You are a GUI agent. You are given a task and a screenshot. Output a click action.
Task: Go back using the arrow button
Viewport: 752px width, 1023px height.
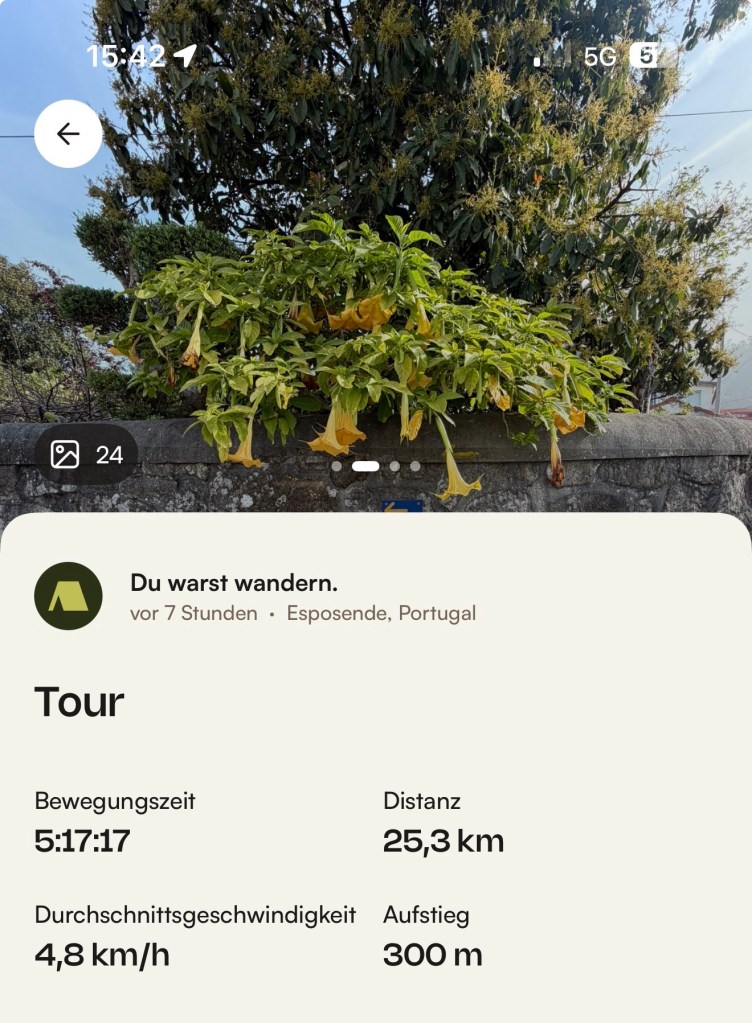click(68, 134)
